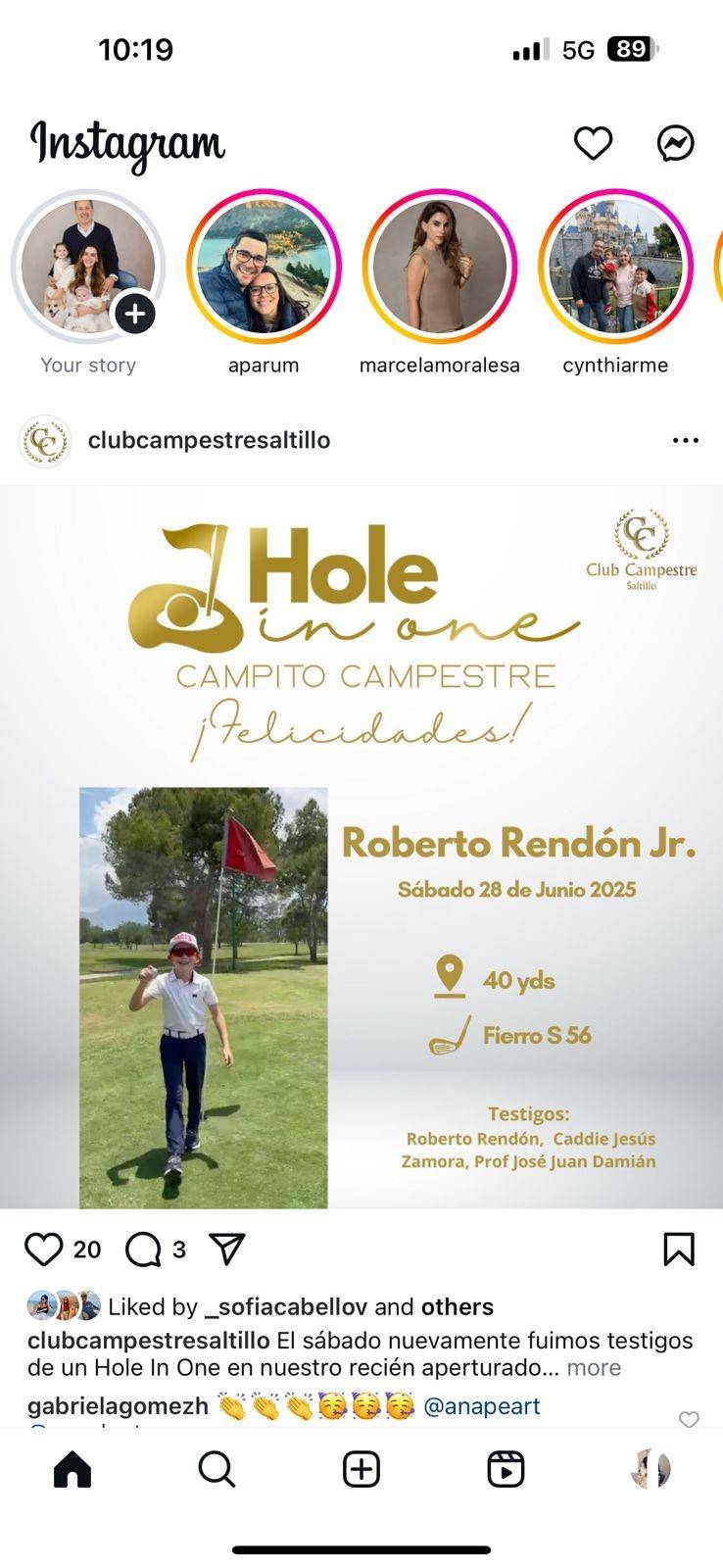723x1568 pixels.
Task: Add to Your story
Action: [135, 314]
